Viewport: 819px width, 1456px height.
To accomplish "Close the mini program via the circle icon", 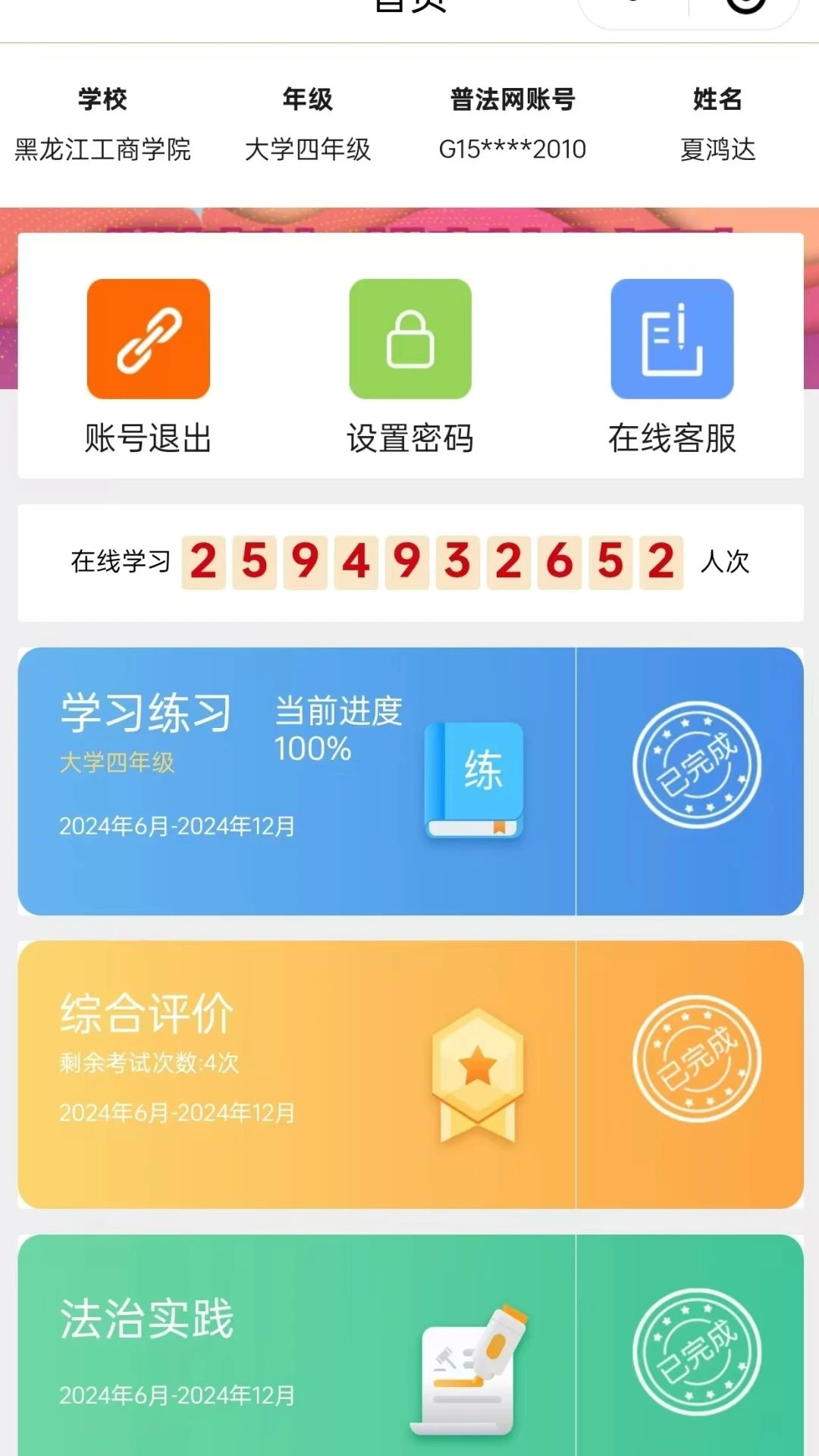I will pos(745,5).
